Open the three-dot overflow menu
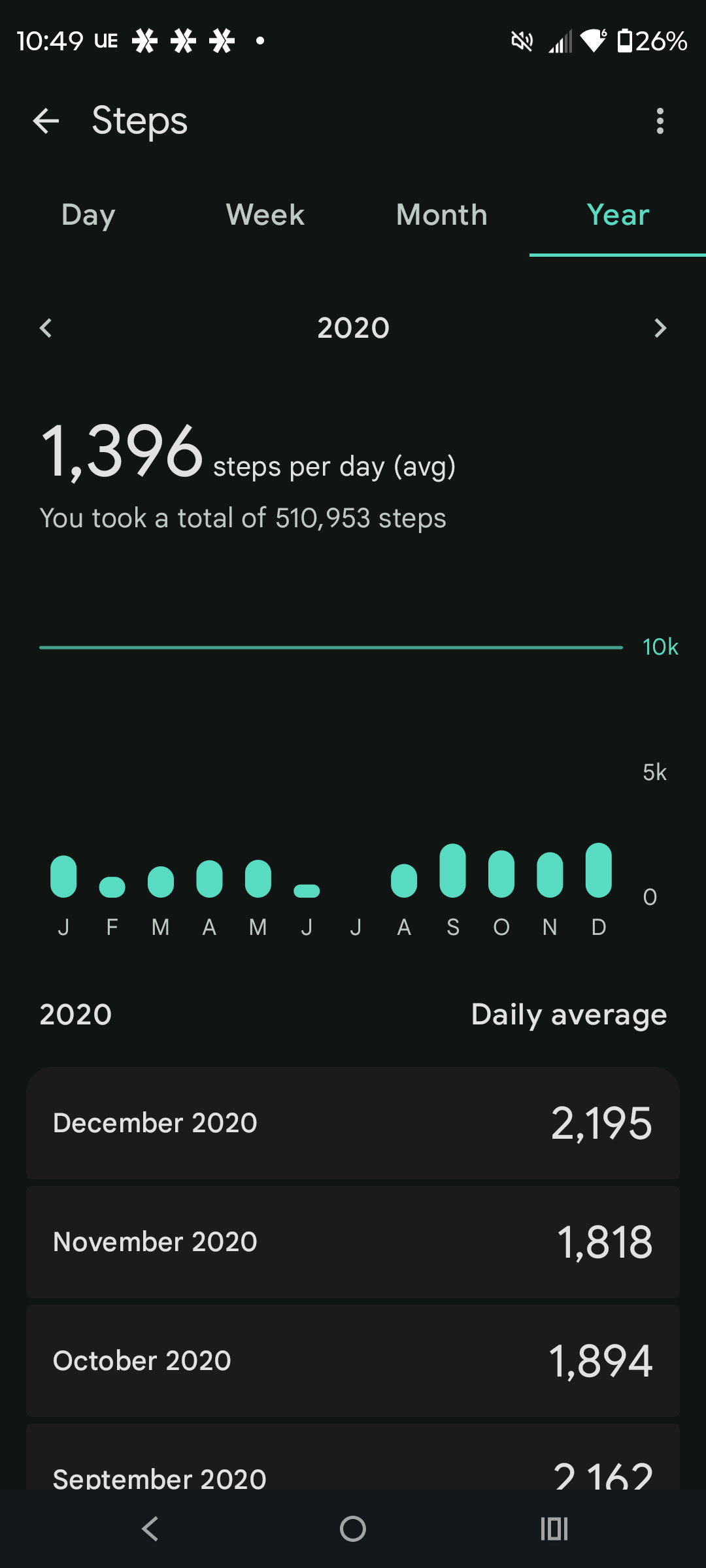706x1568 pixels. 660,121
